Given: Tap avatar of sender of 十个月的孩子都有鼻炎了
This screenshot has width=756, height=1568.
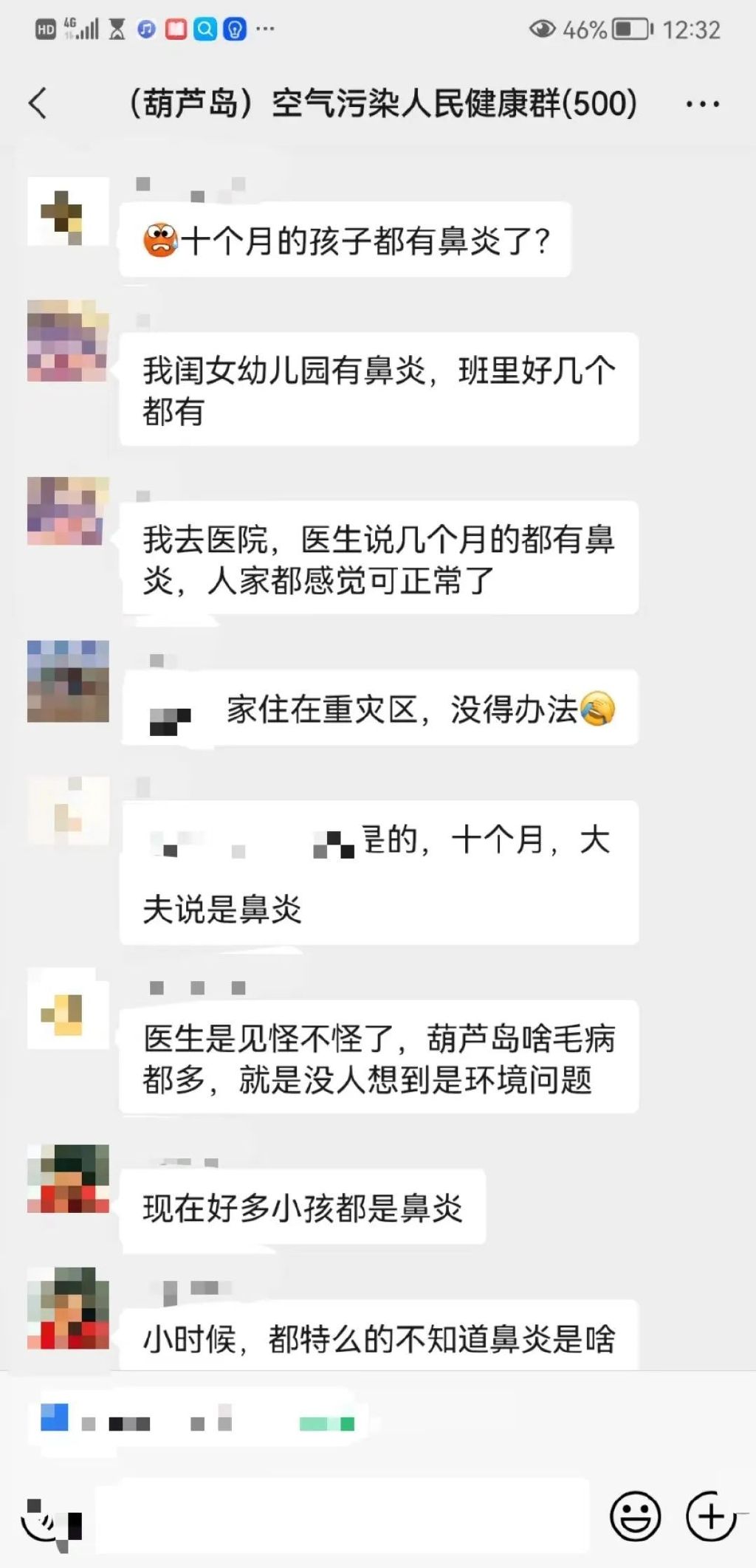Looking at the screenshot, I should (68, 212).
